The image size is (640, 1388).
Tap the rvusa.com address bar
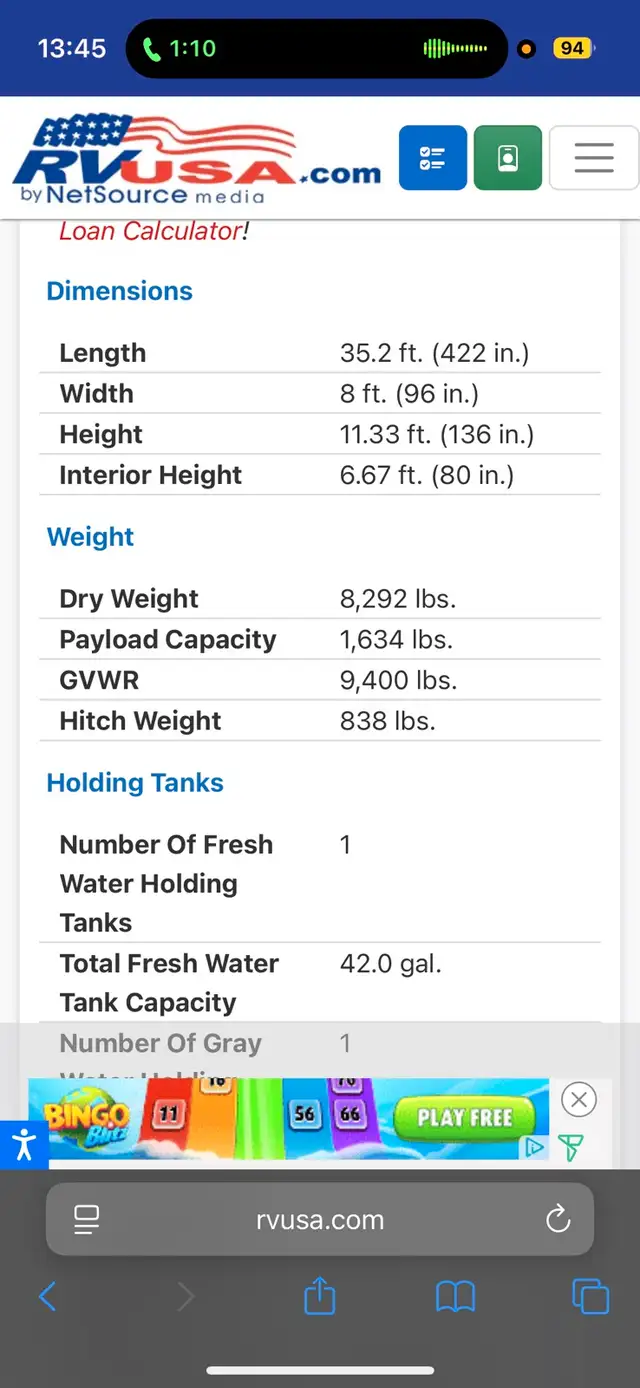(320, 1220)
